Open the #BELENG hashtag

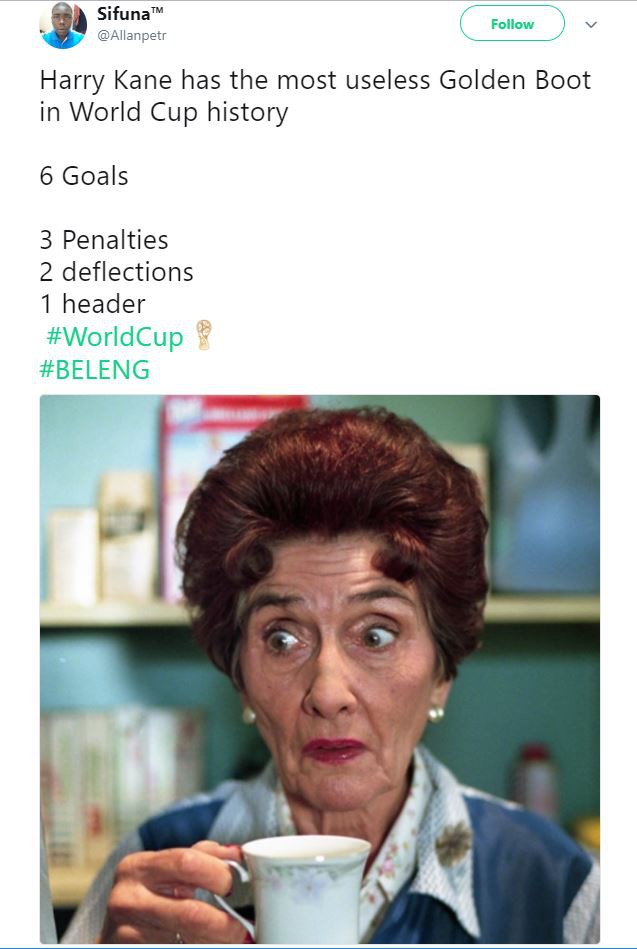pyautogui.click(x=95, y=369)
